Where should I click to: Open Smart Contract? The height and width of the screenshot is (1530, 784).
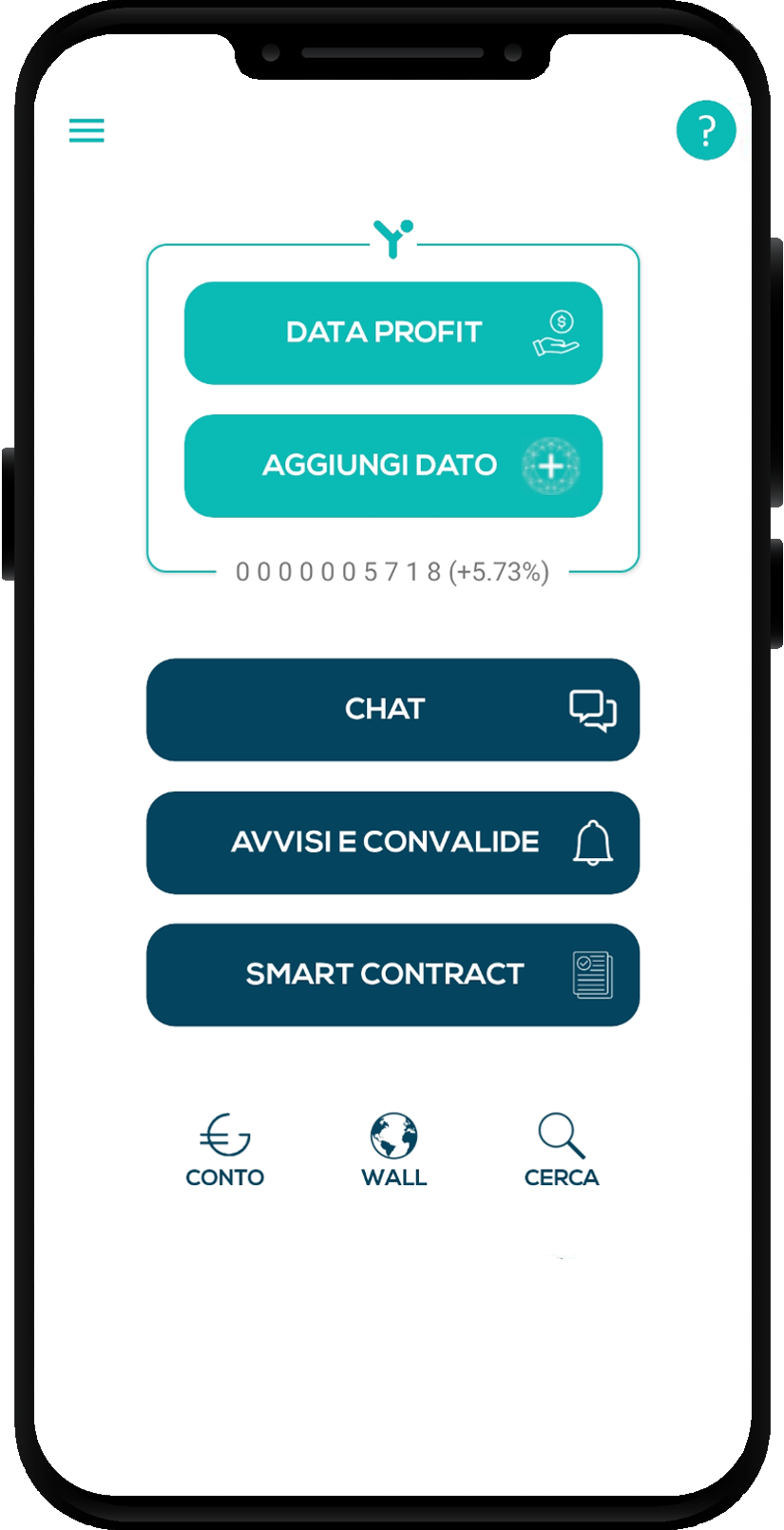point(392,975)
